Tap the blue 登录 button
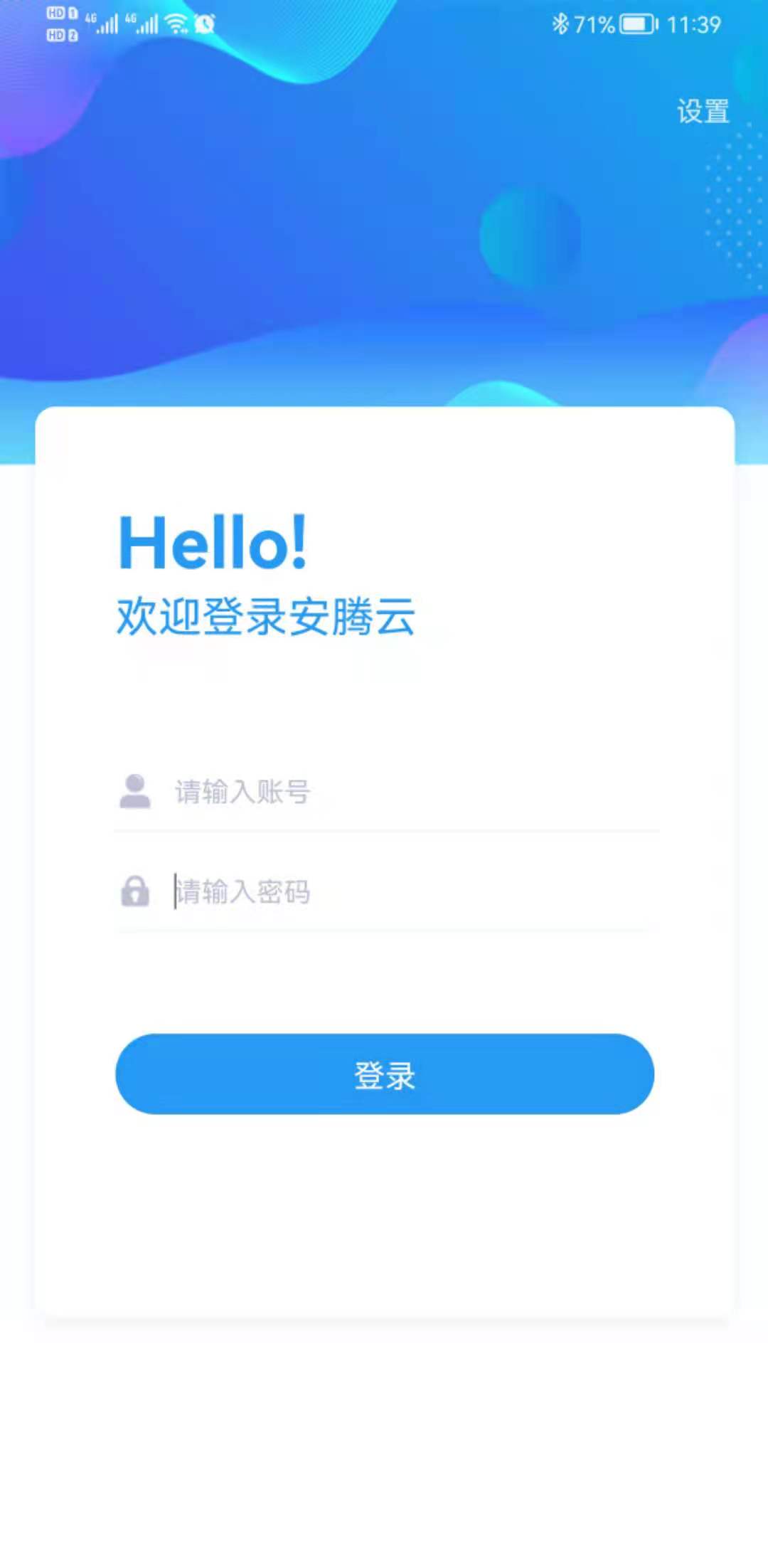768x1568 pixels. (385, 1074)
